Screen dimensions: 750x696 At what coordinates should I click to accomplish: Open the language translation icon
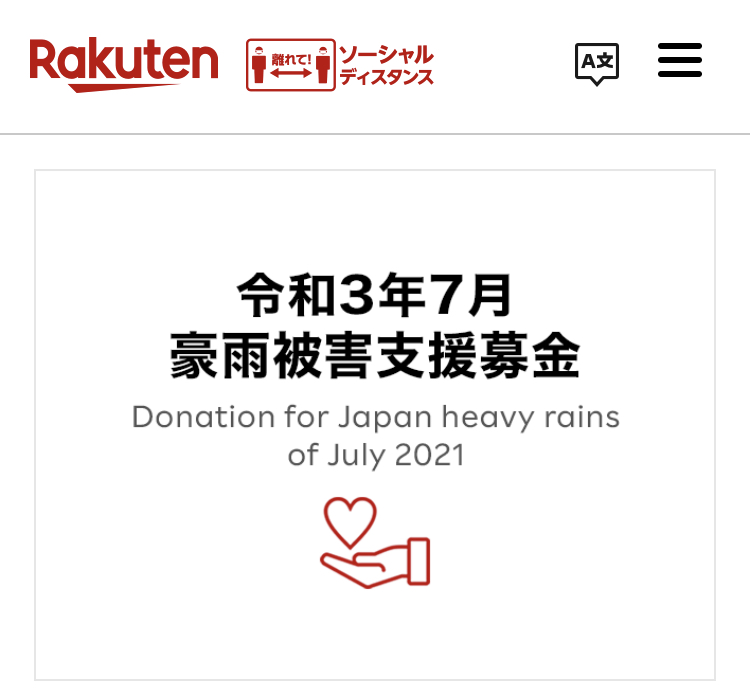597,63
